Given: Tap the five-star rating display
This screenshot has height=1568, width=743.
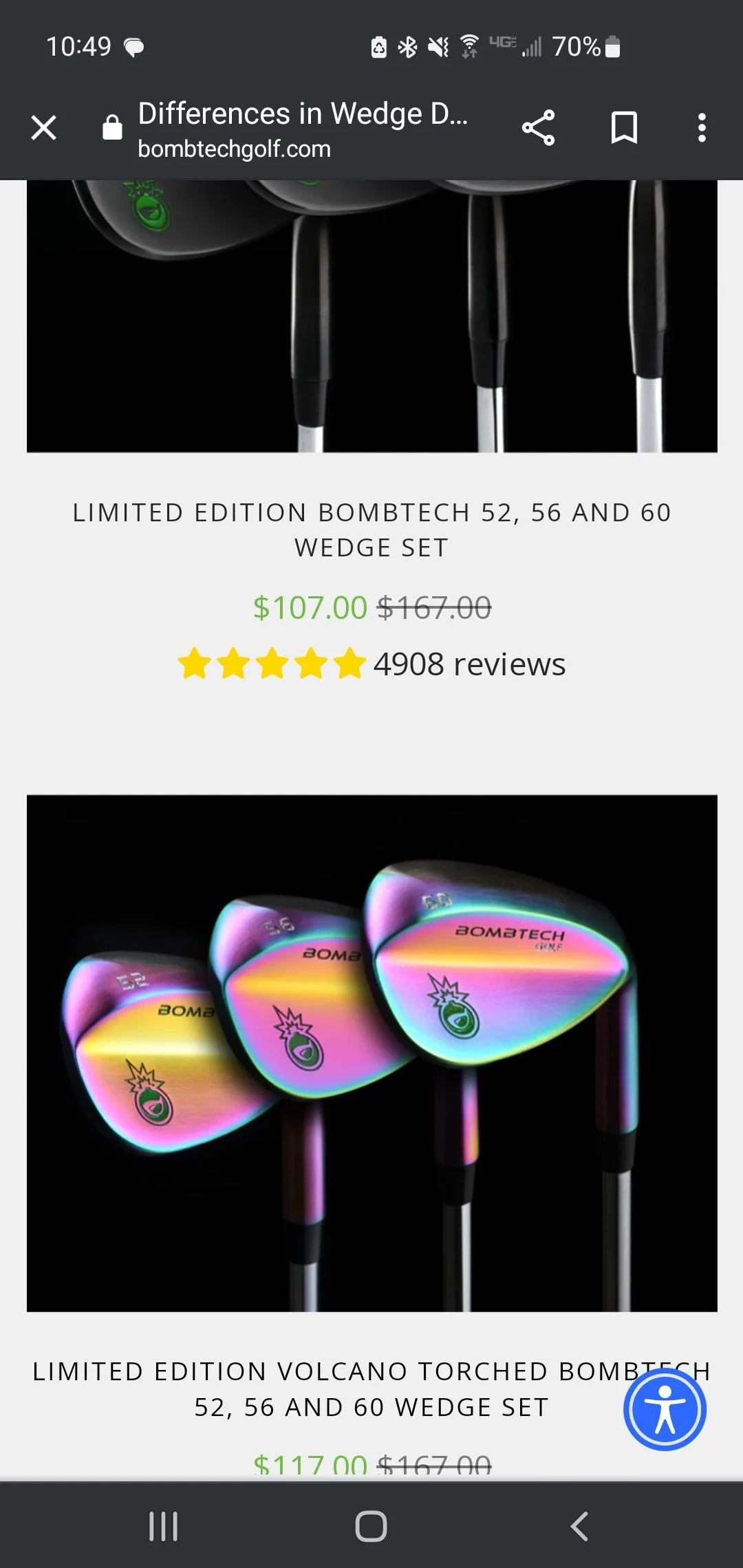Looking at the screenshot, I should 272,664.
